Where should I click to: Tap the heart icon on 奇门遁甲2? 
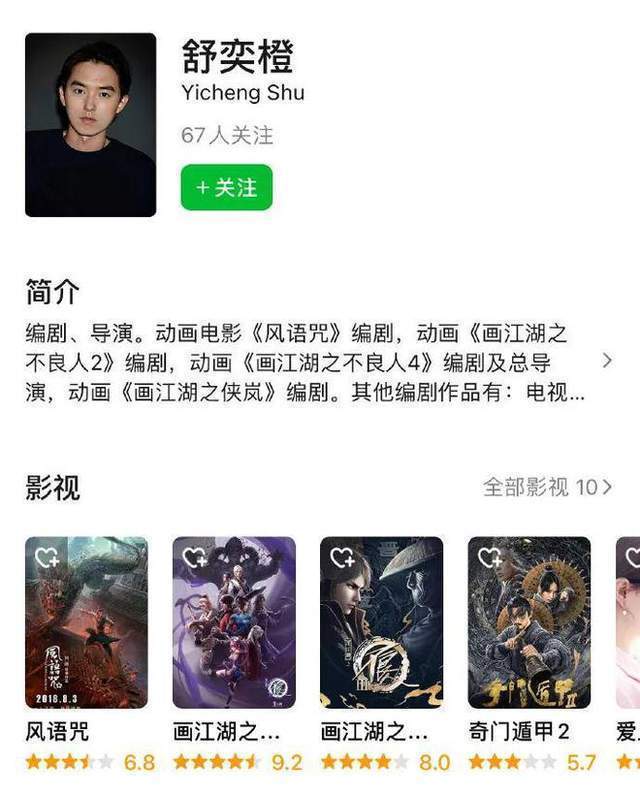[x=490, y=558]
